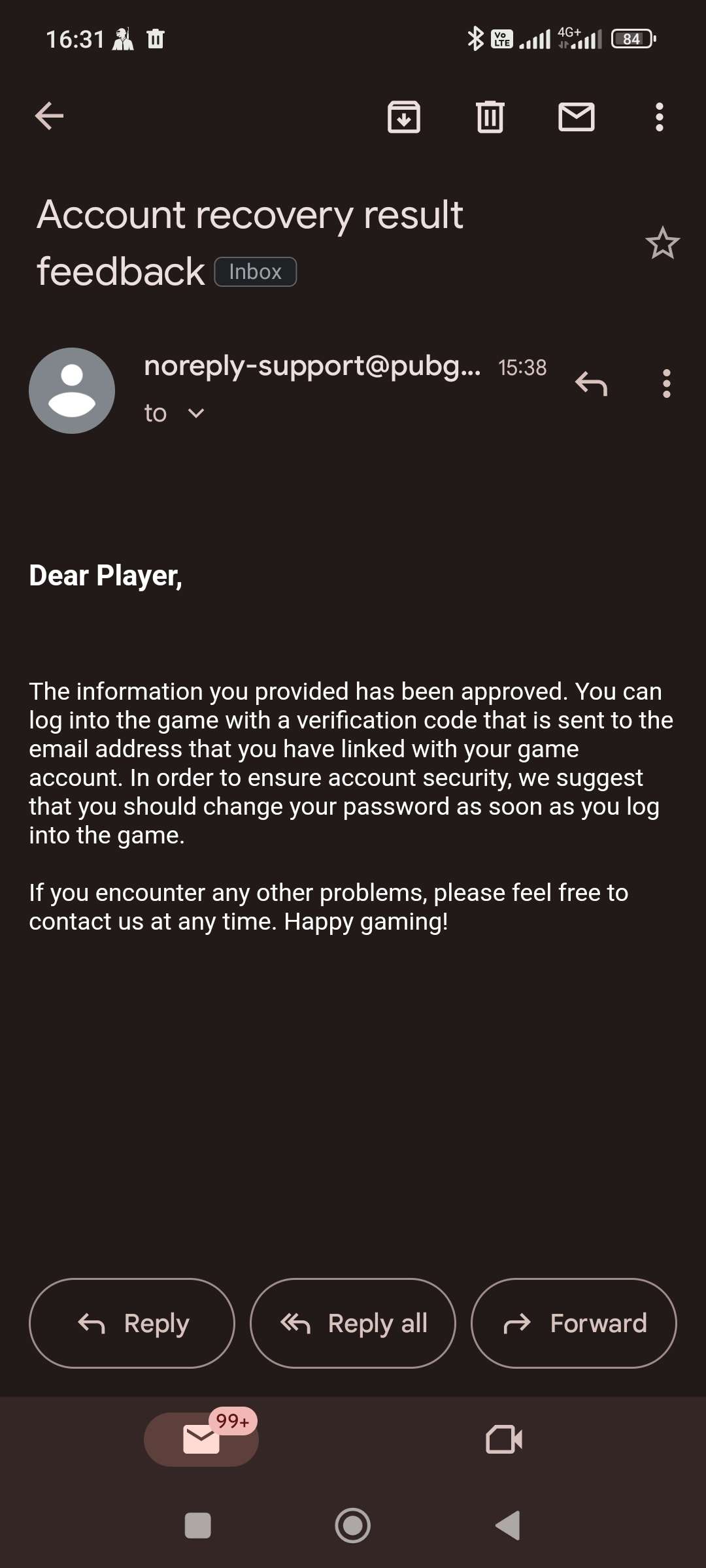Image resolution: width=706 pixels, height=1568 pixels.
Task: Forward this email
Action: click(573, 1323)
